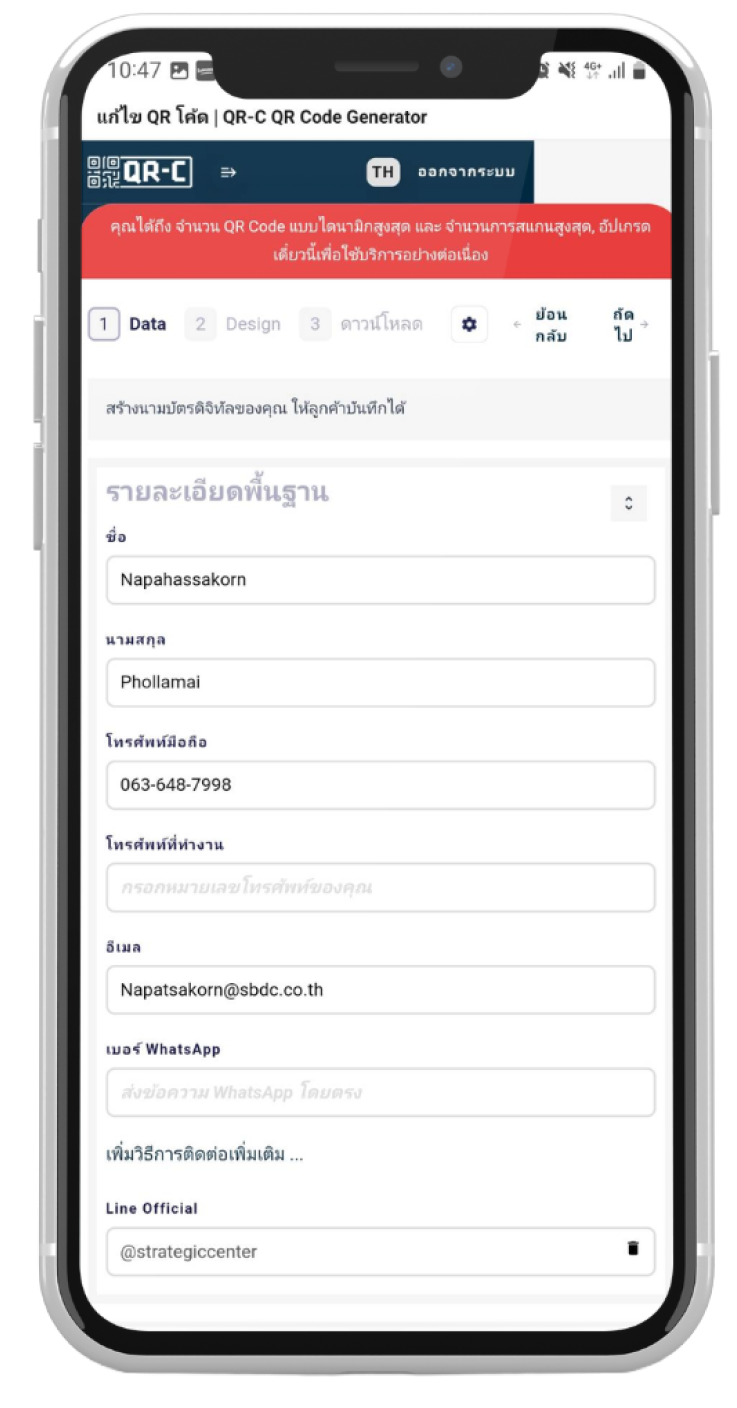Focus the empty work phone field
The width and height of the screenshot is (737, 1408).
(x=380, y=887)
